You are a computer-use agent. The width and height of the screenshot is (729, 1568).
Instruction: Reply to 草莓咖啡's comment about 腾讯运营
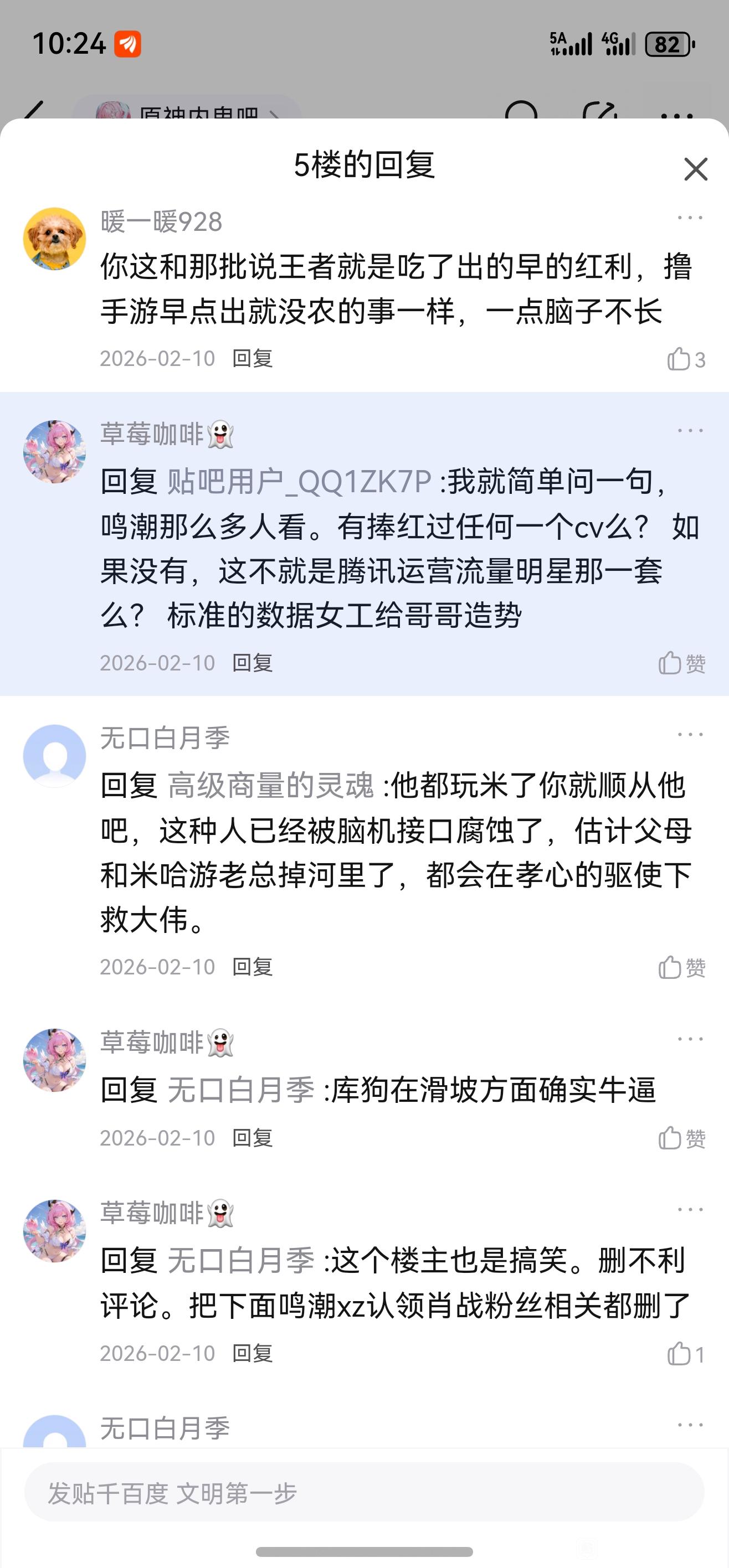(x=252, y=662)
